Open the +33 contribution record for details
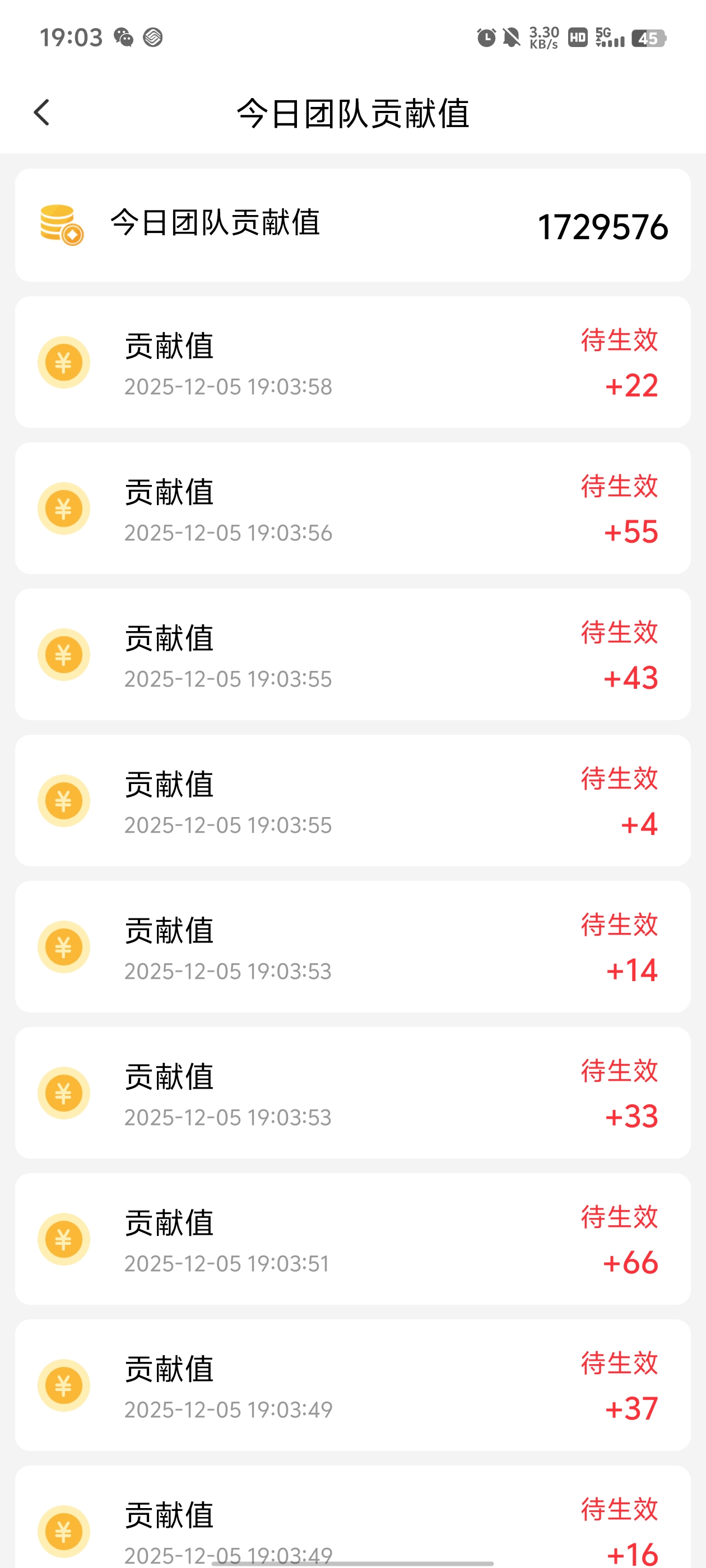The width and height of the screenshot is (706, 1568). tap(354, 1094)
